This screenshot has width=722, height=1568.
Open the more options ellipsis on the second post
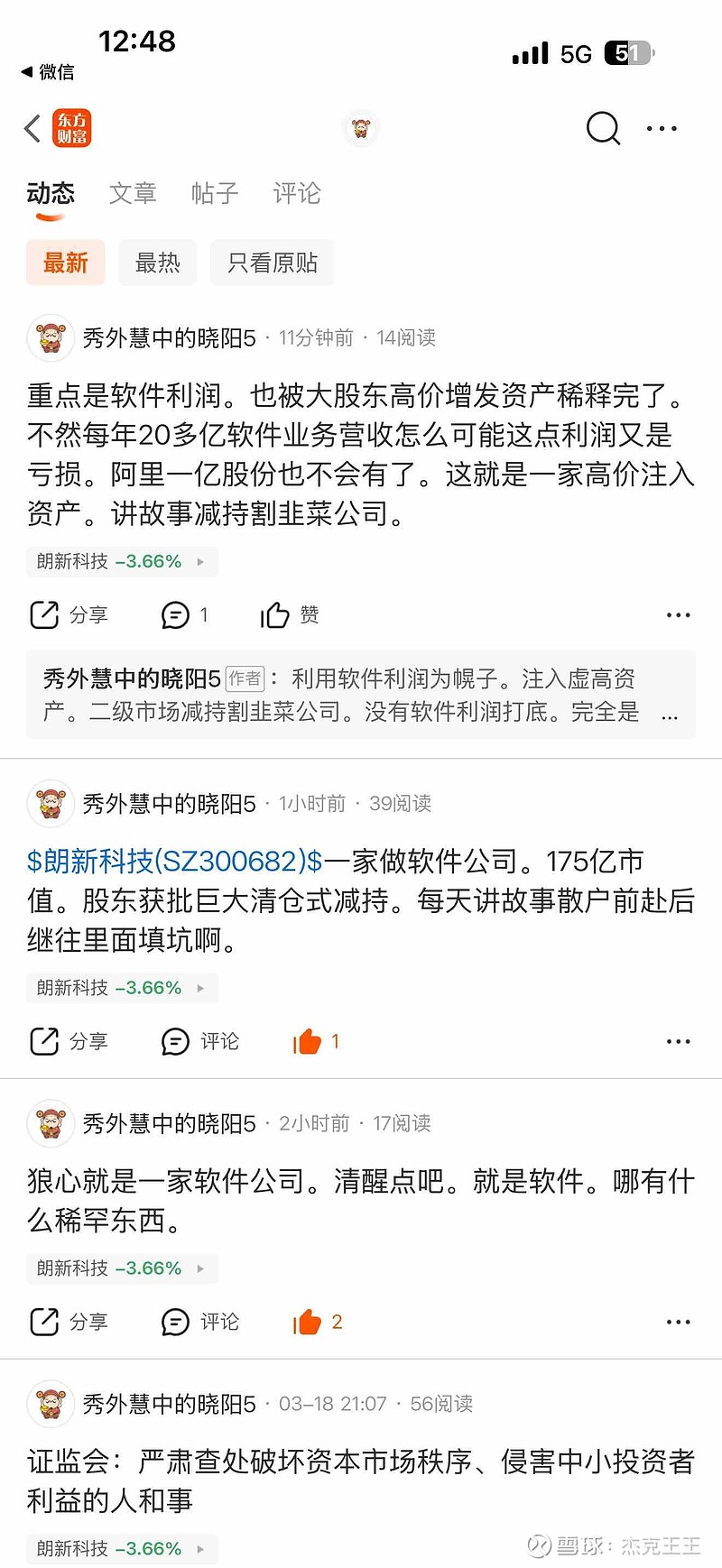(x=678, y=1040)
